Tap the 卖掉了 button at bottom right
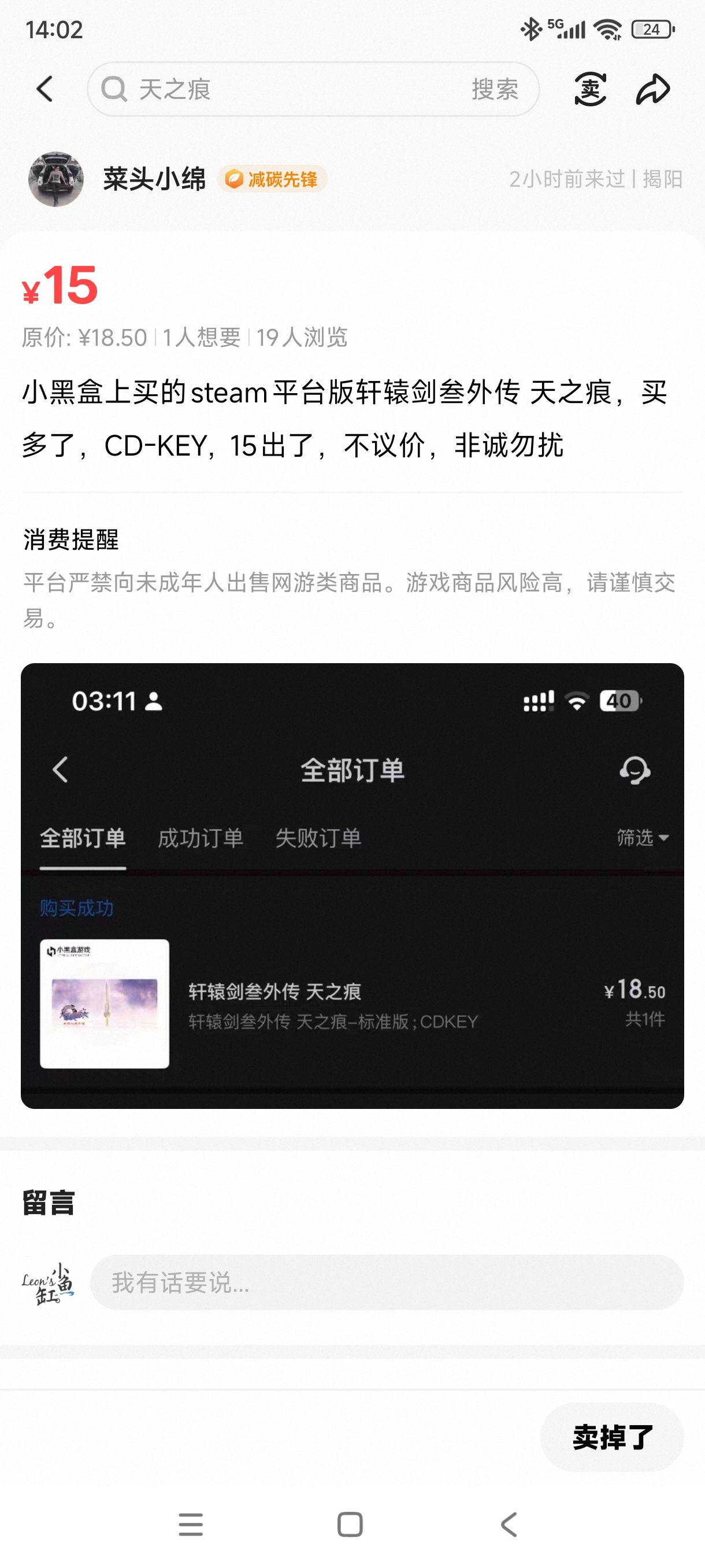 click(x=611, y=1437)
